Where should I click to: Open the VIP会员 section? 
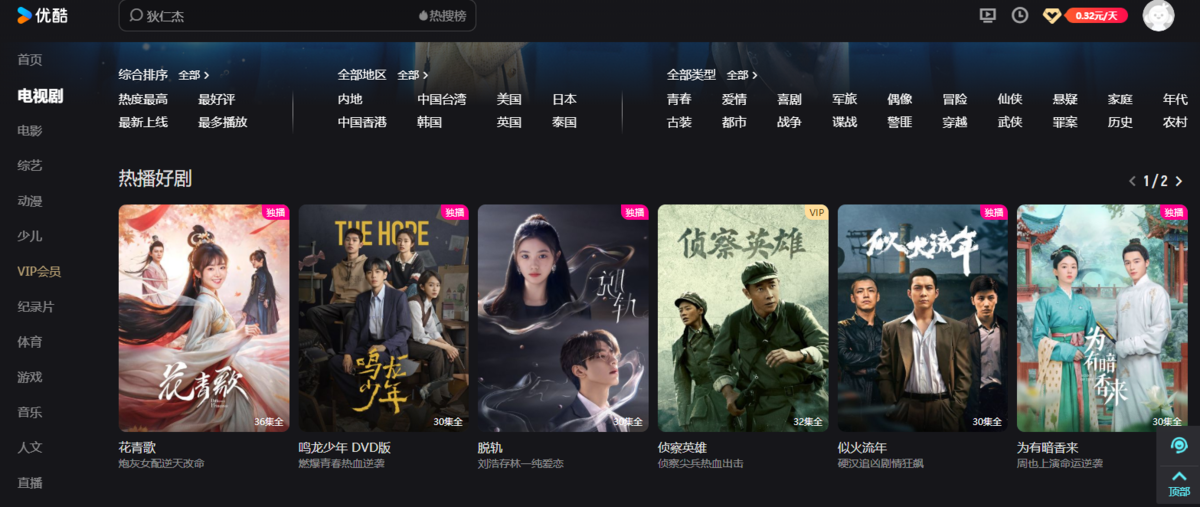click(39, 271)
